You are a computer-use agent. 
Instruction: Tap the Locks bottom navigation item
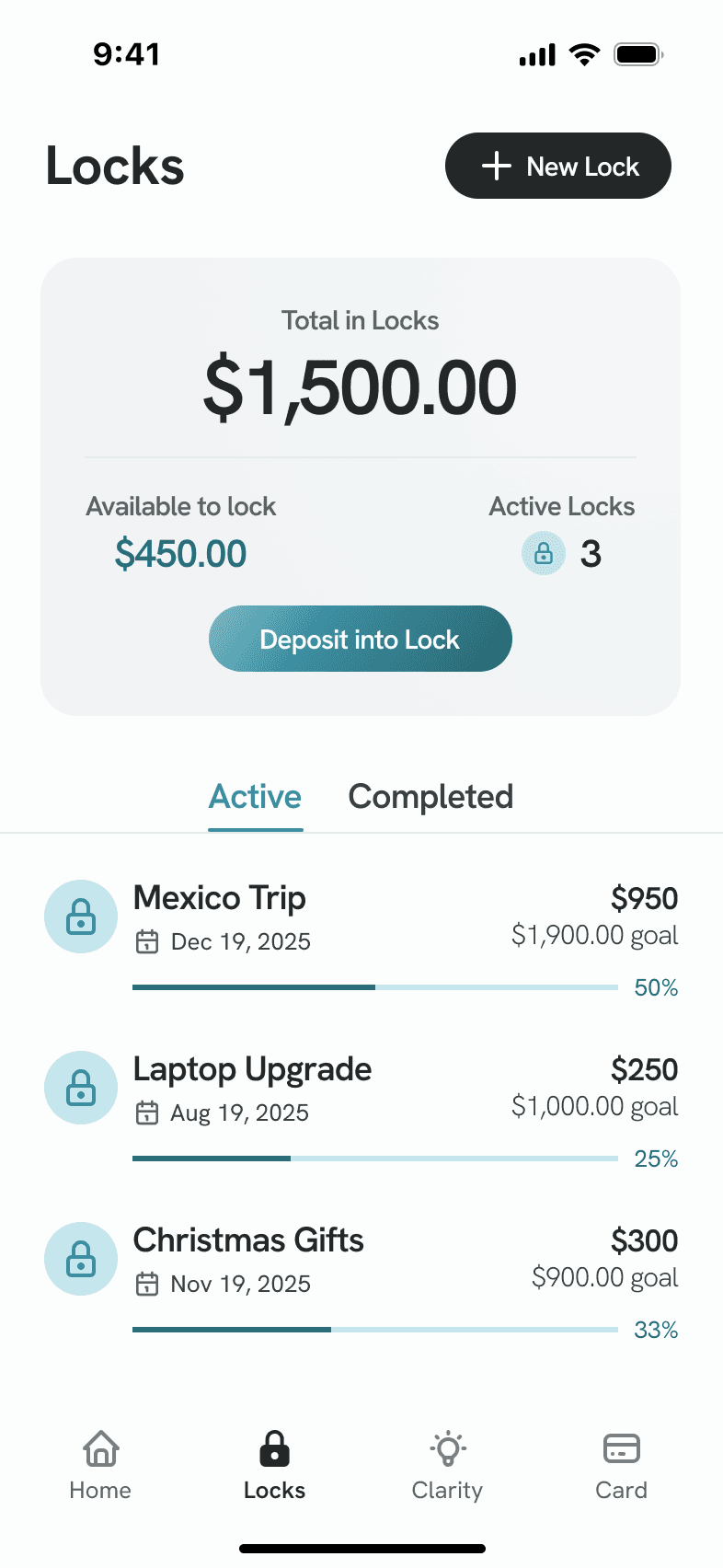click(274, 1466)
